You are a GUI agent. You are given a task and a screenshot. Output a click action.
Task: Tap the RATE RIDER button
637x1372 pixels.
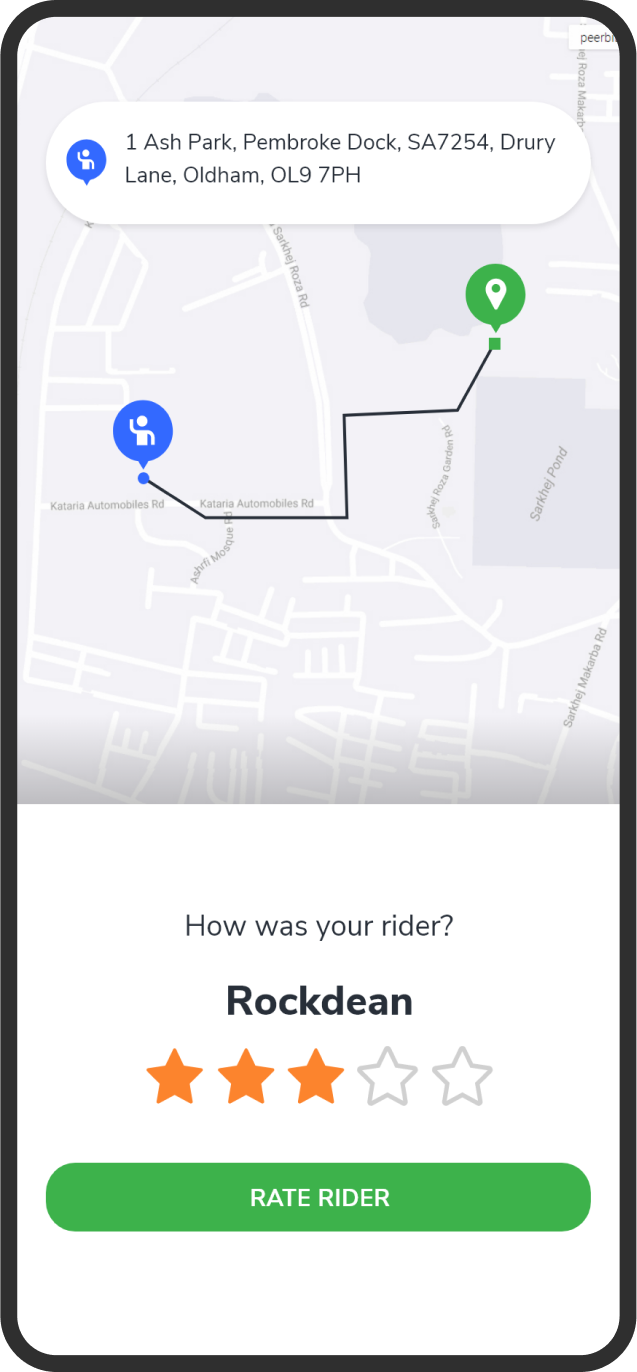point(318,1197)
